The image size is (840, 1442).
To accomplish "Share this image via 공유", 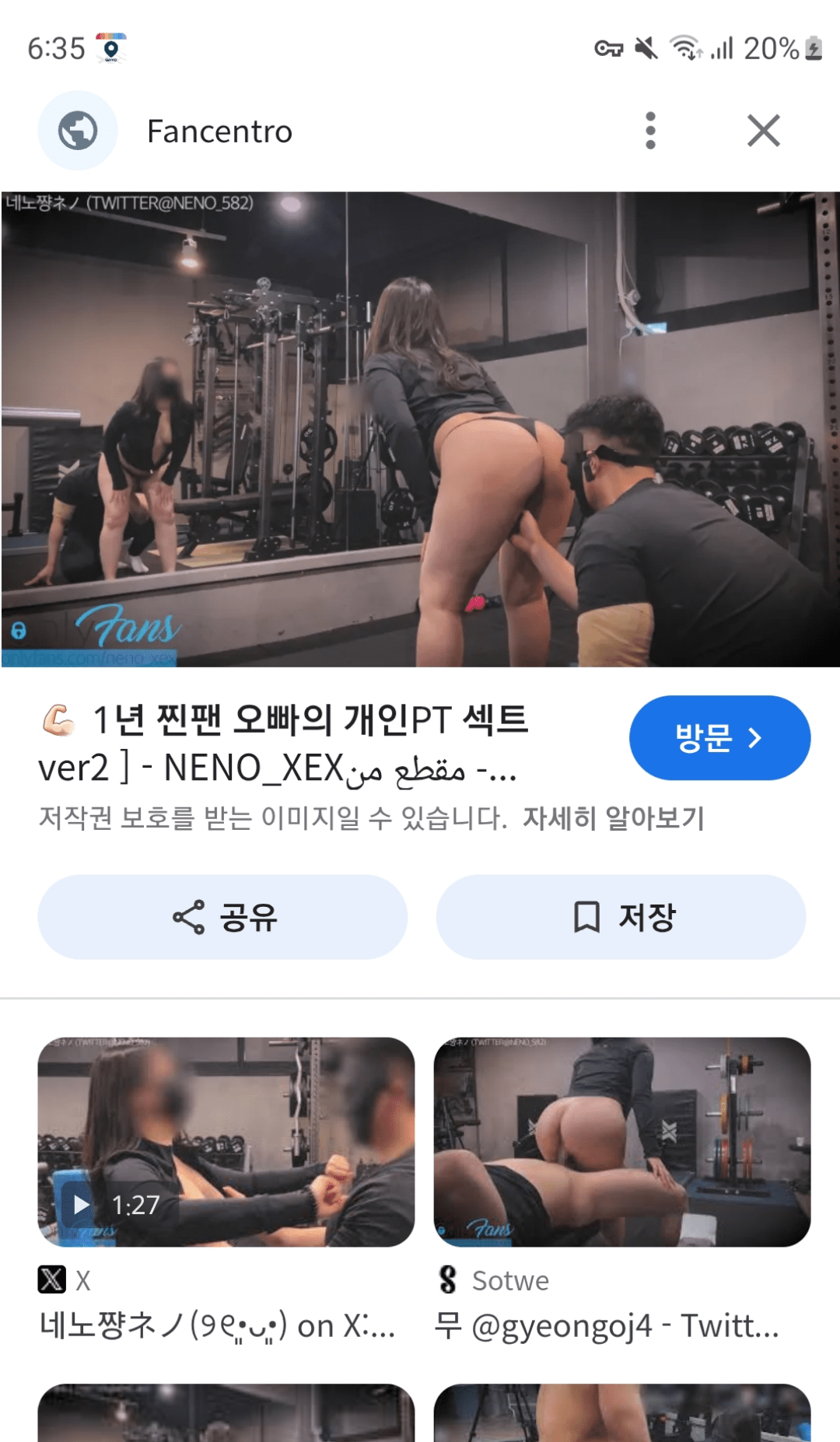I will pyautogui.click(x=222, y=917).
